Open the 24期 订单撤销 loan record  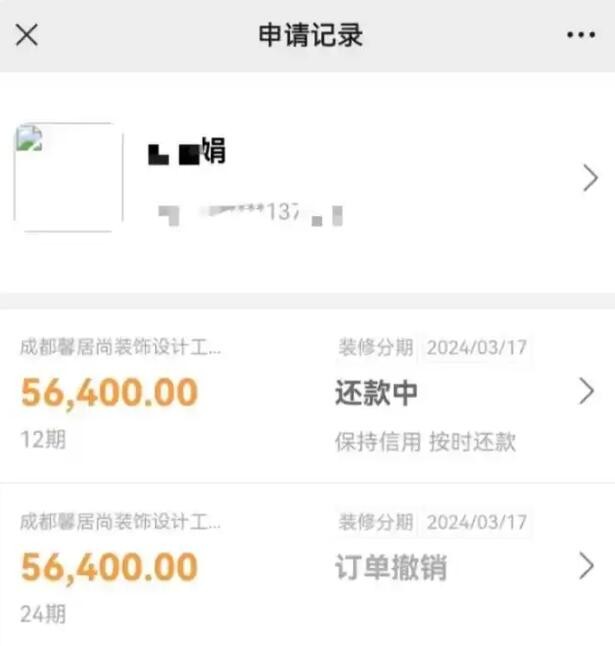click(307, 567)
